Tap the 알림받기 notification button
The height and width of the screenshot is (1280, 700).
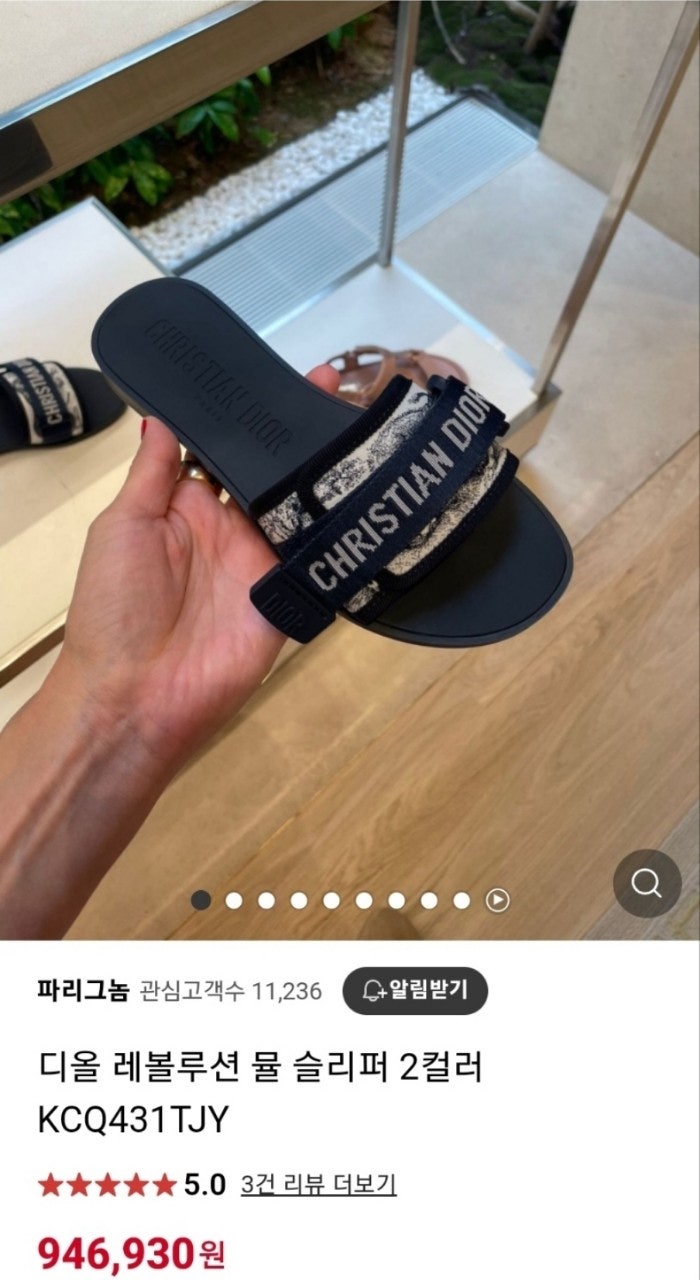click(415, 991)
